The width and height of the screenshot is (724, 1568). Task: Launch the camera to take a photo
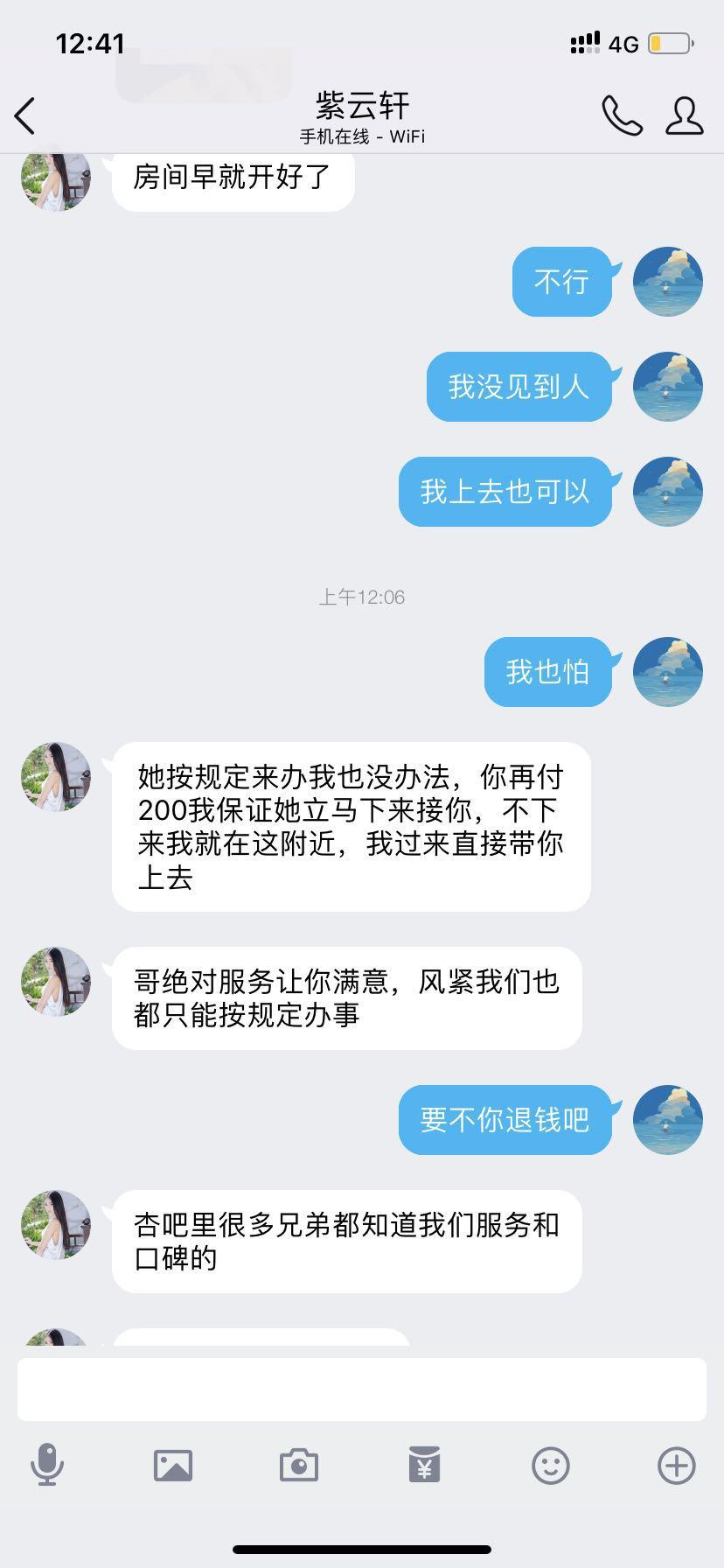(x=298, y=1466)
